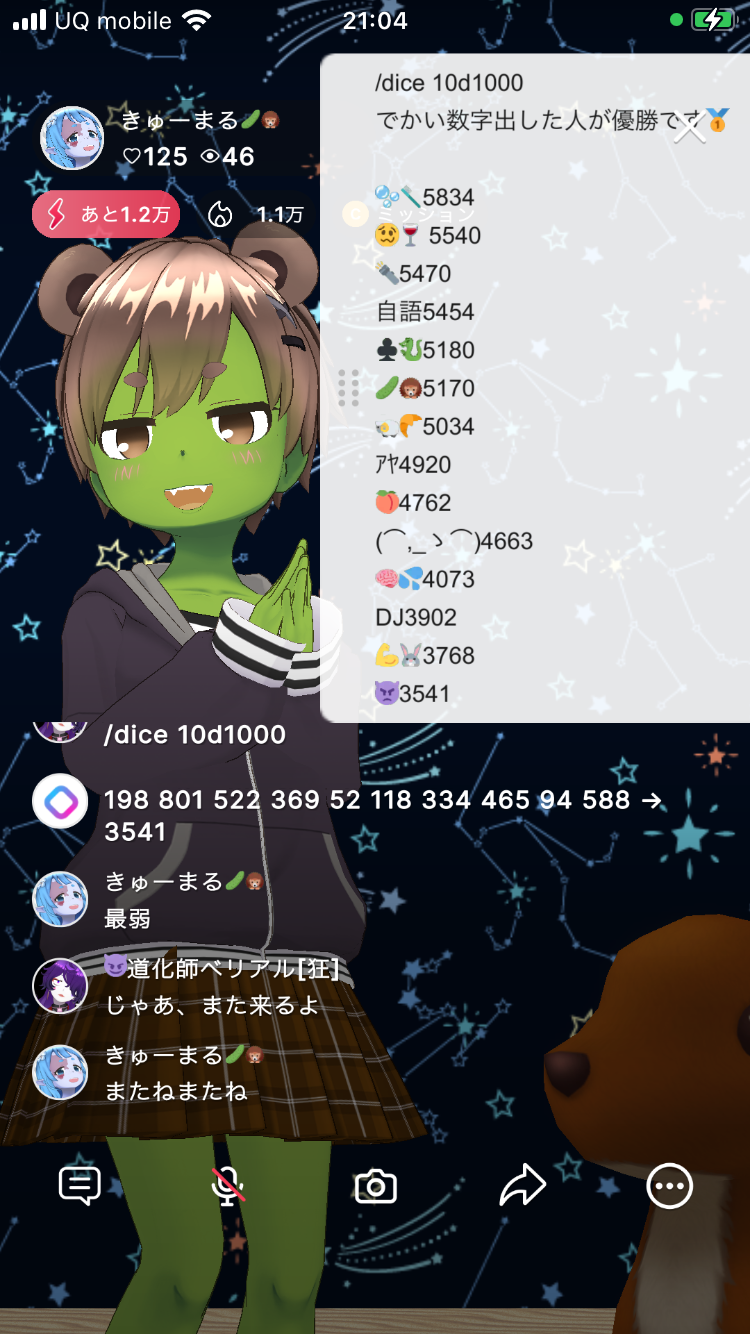Toggle the muted microphone icon

pos(228,1186)
